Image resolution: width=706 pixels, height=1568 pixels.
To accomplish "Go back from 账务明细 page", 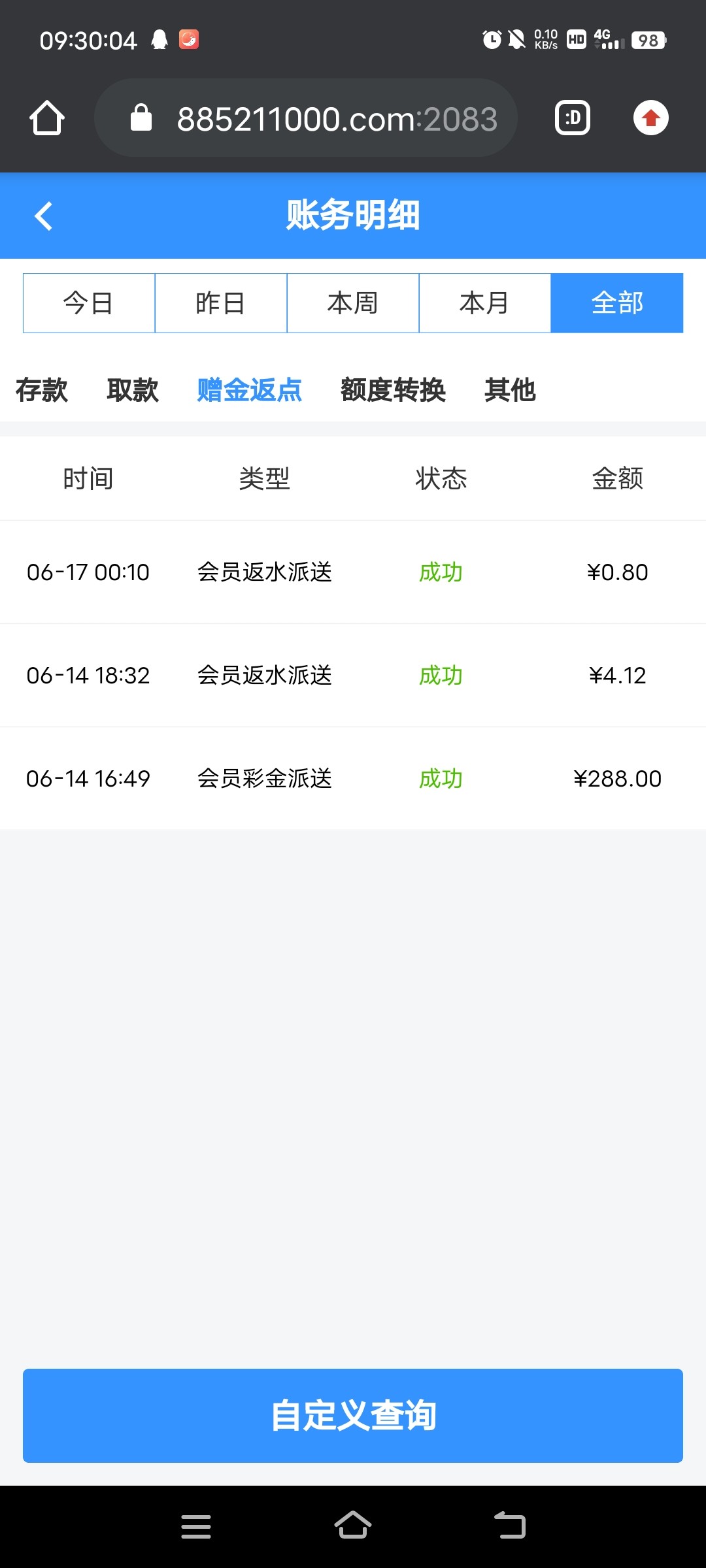I will (x=44, y=216).
